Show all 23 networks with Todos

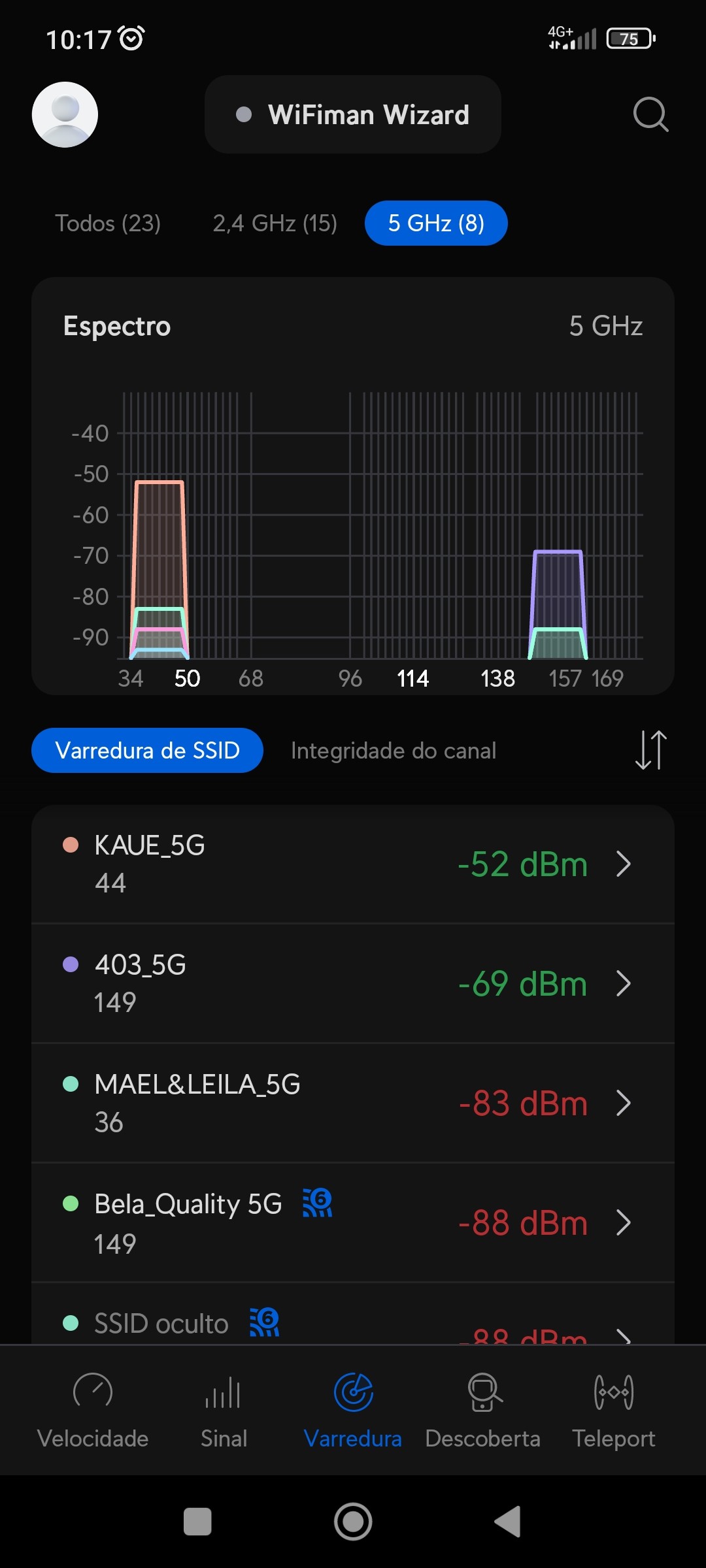point(108,223)
